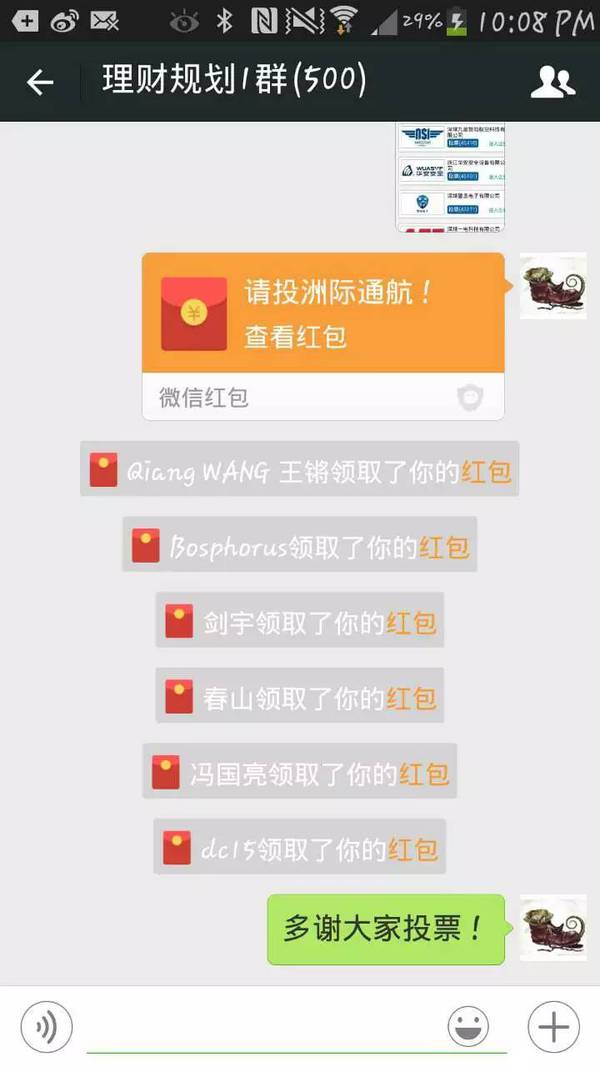Focus the message text field
The image size is (600, 1067).
(260, 1027)
